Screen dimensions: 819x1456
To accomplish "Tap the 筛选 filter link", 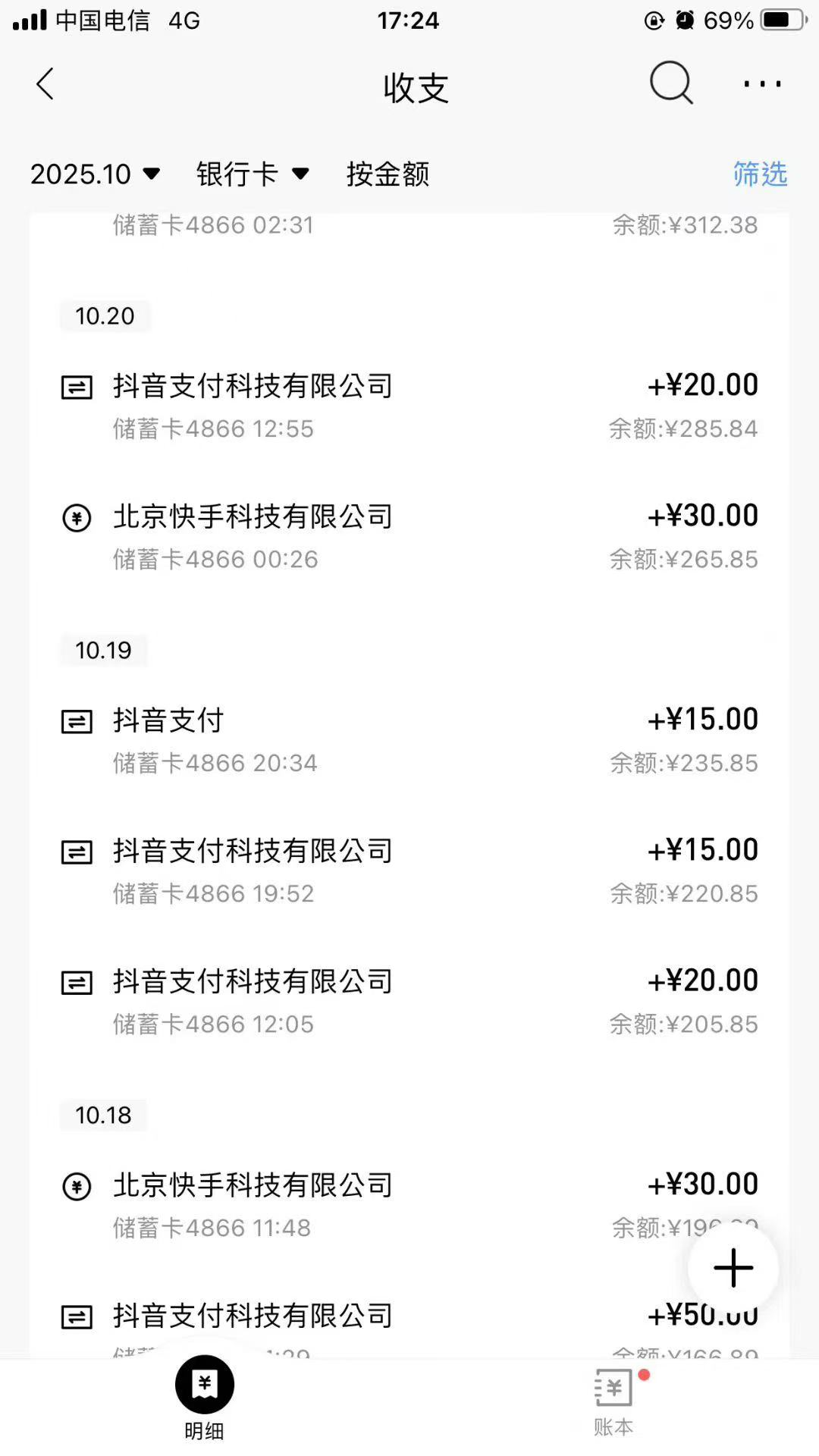I will 760,174.
